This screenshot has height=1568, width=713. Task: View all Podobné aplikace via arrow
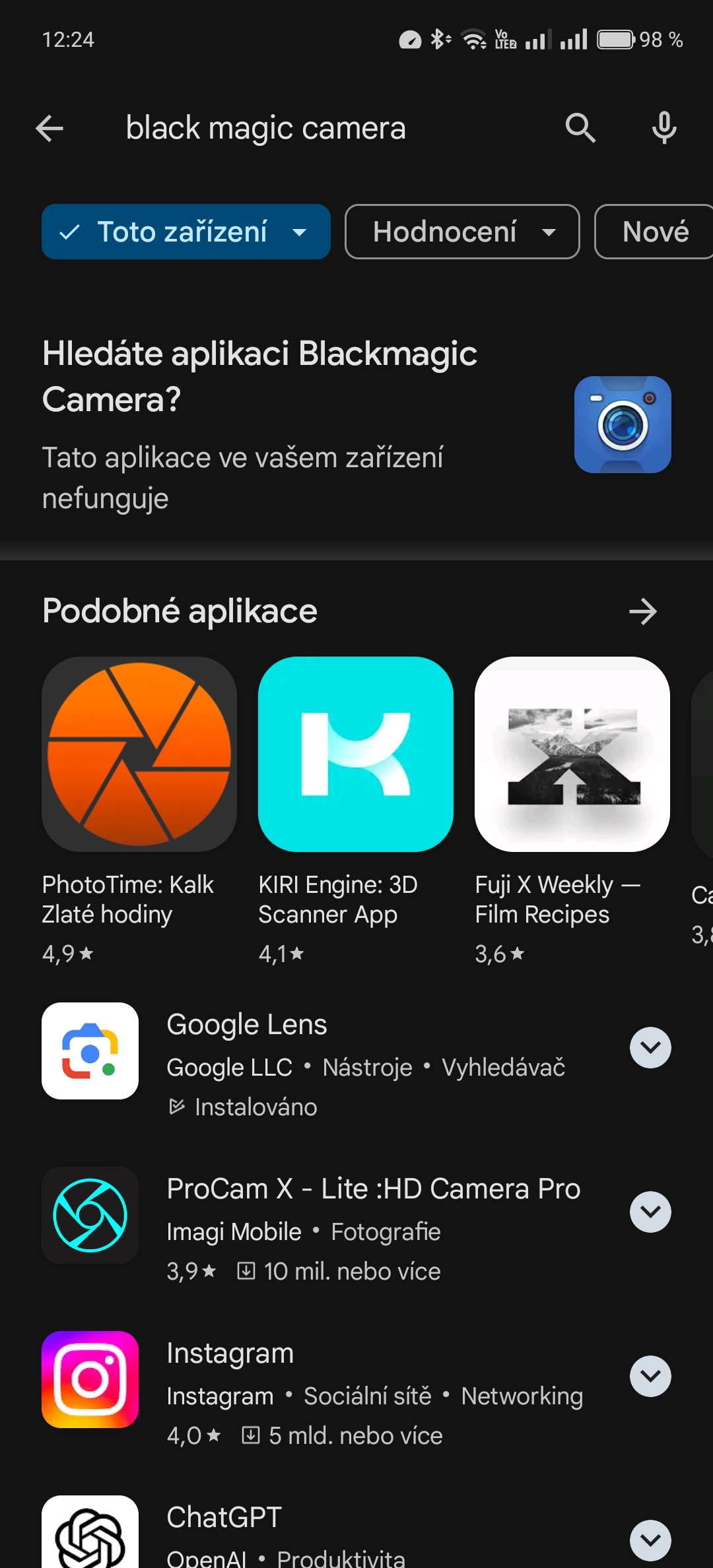(642, 612)
